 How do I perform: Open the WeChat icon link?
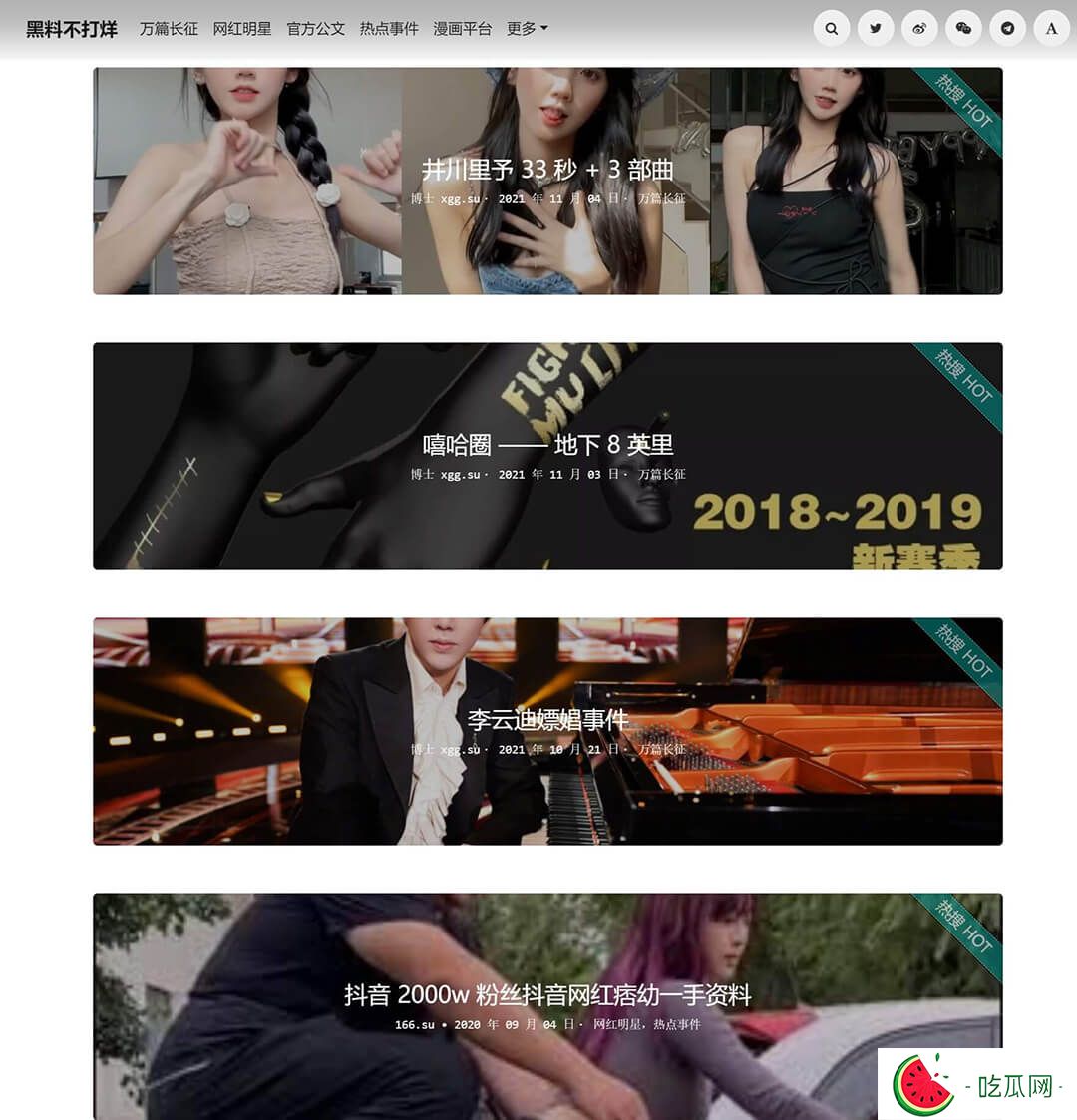point(963,28)
